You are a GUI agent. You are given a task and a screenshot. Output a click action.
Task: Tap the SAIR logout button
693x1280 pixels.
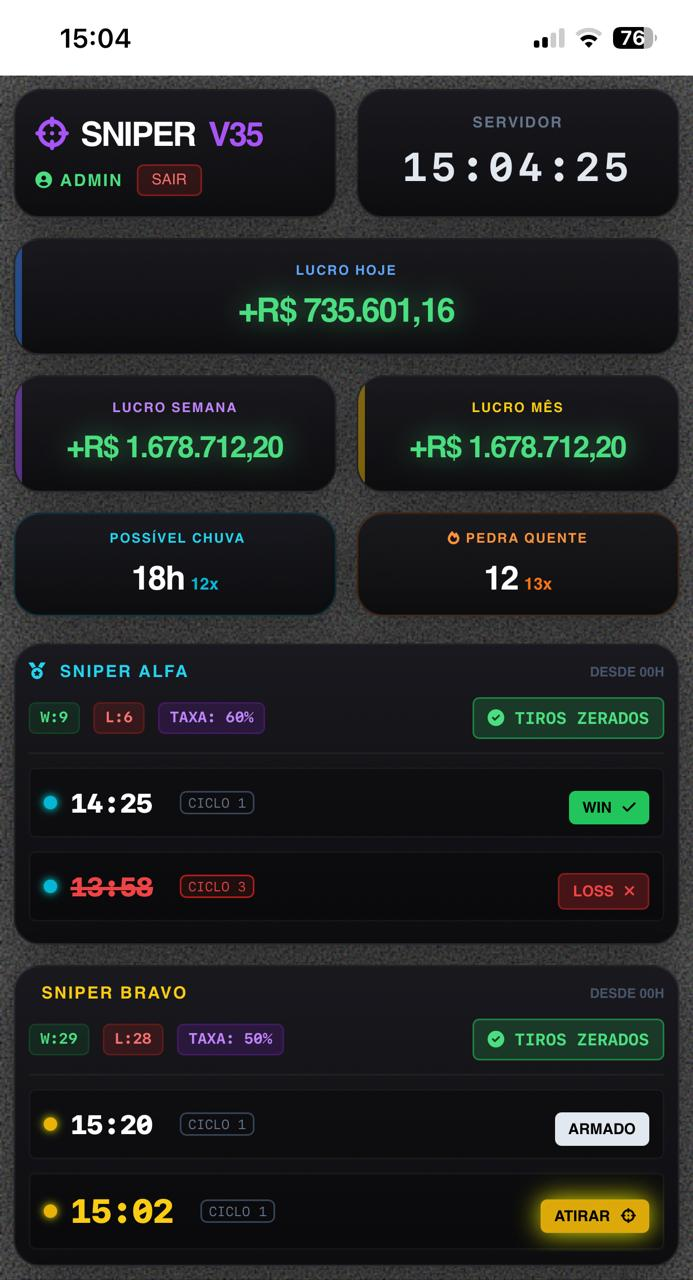tap(169, 180)
